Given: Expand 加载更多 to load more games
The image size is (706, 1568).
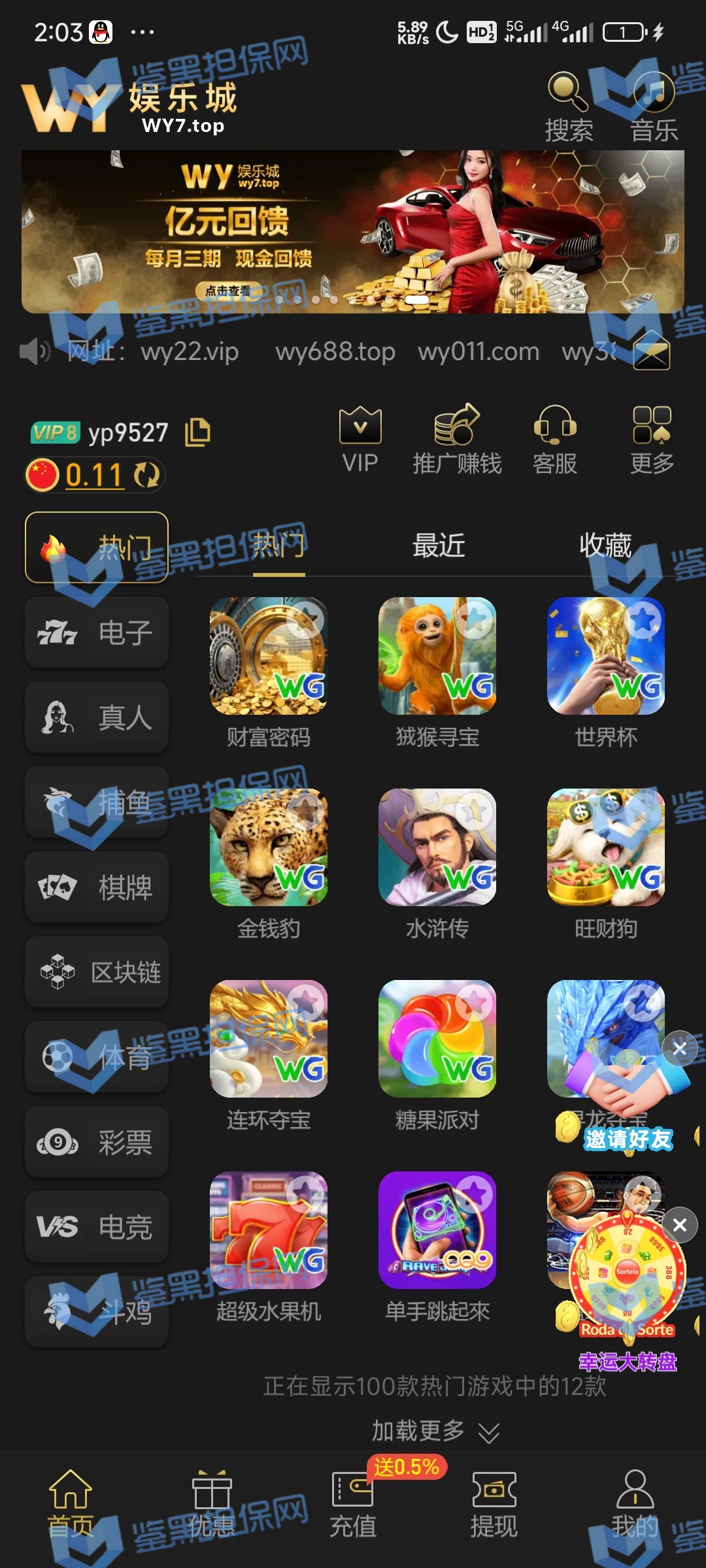Looking at the screenshot, I should click(x=435, y=1431).
